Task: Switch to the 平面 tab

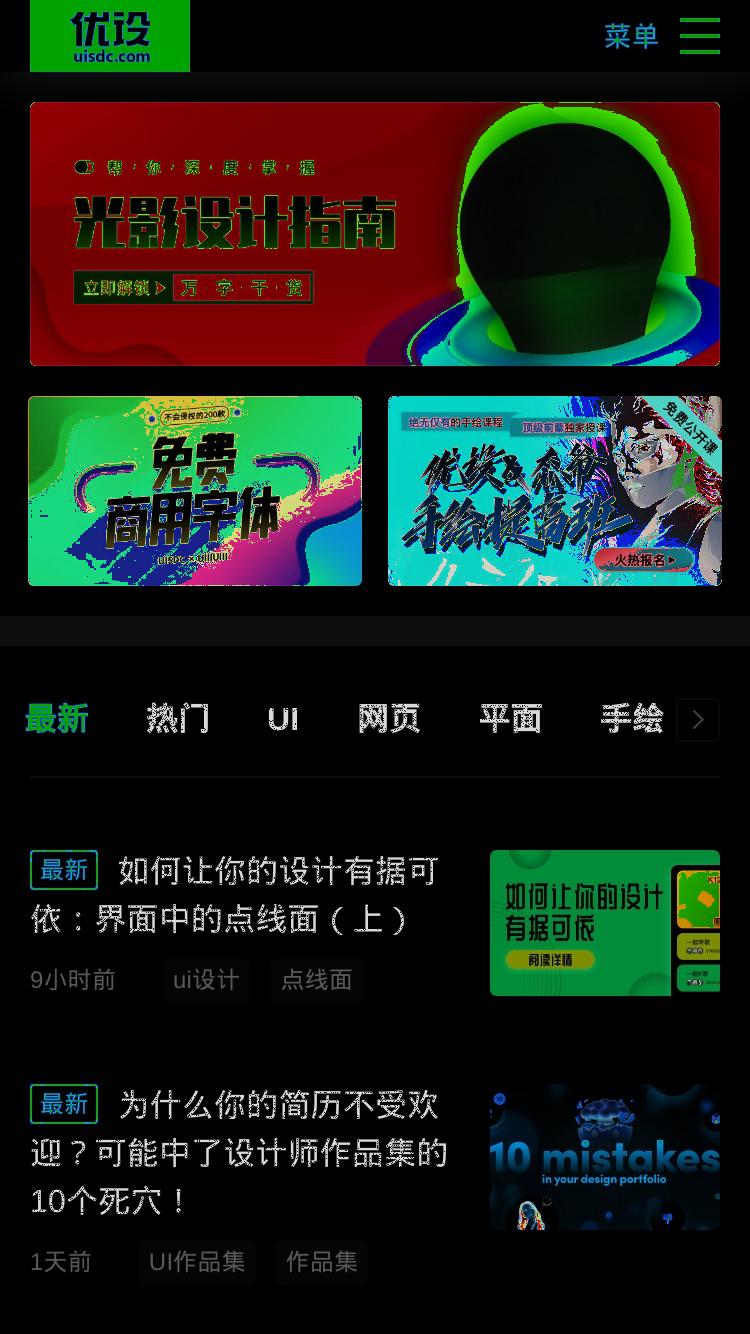Action: coord(510,719)
